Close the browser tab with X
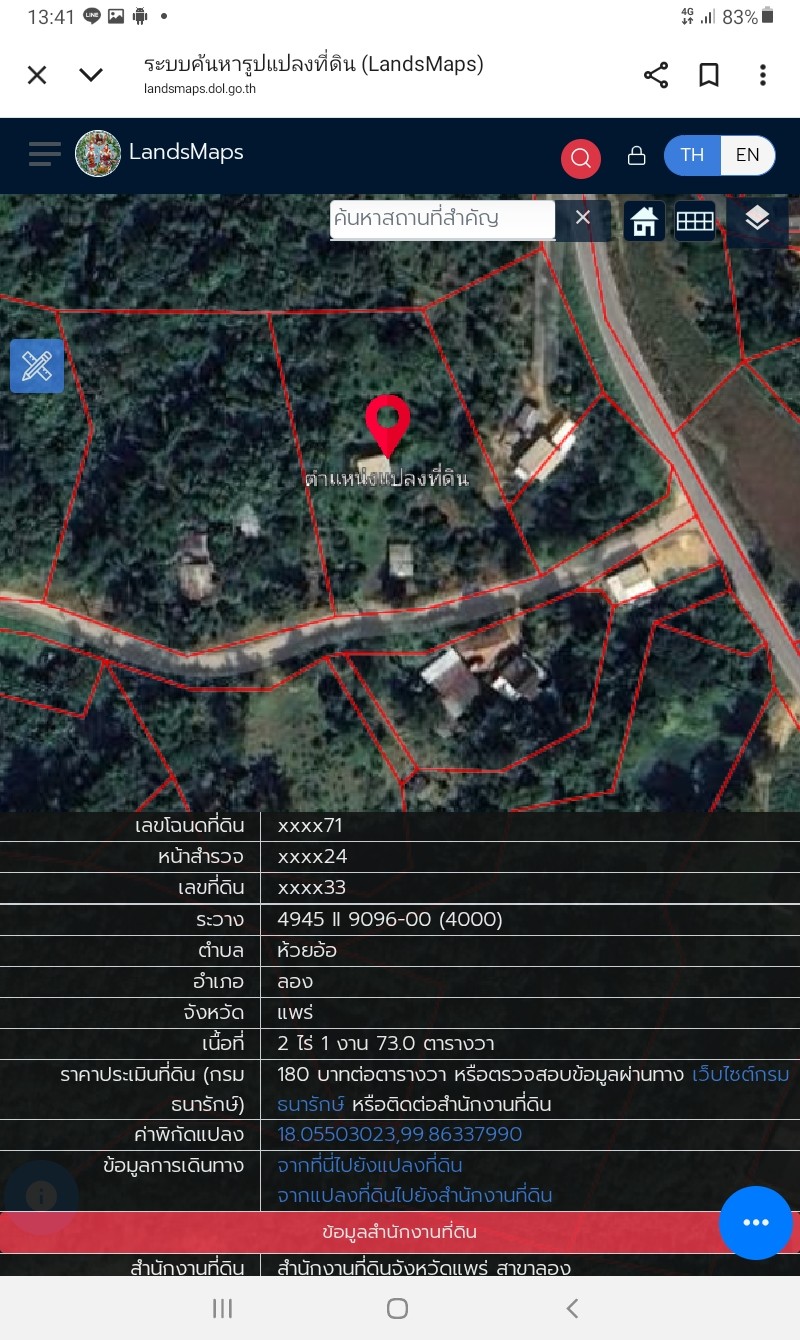 coord(37,75)
